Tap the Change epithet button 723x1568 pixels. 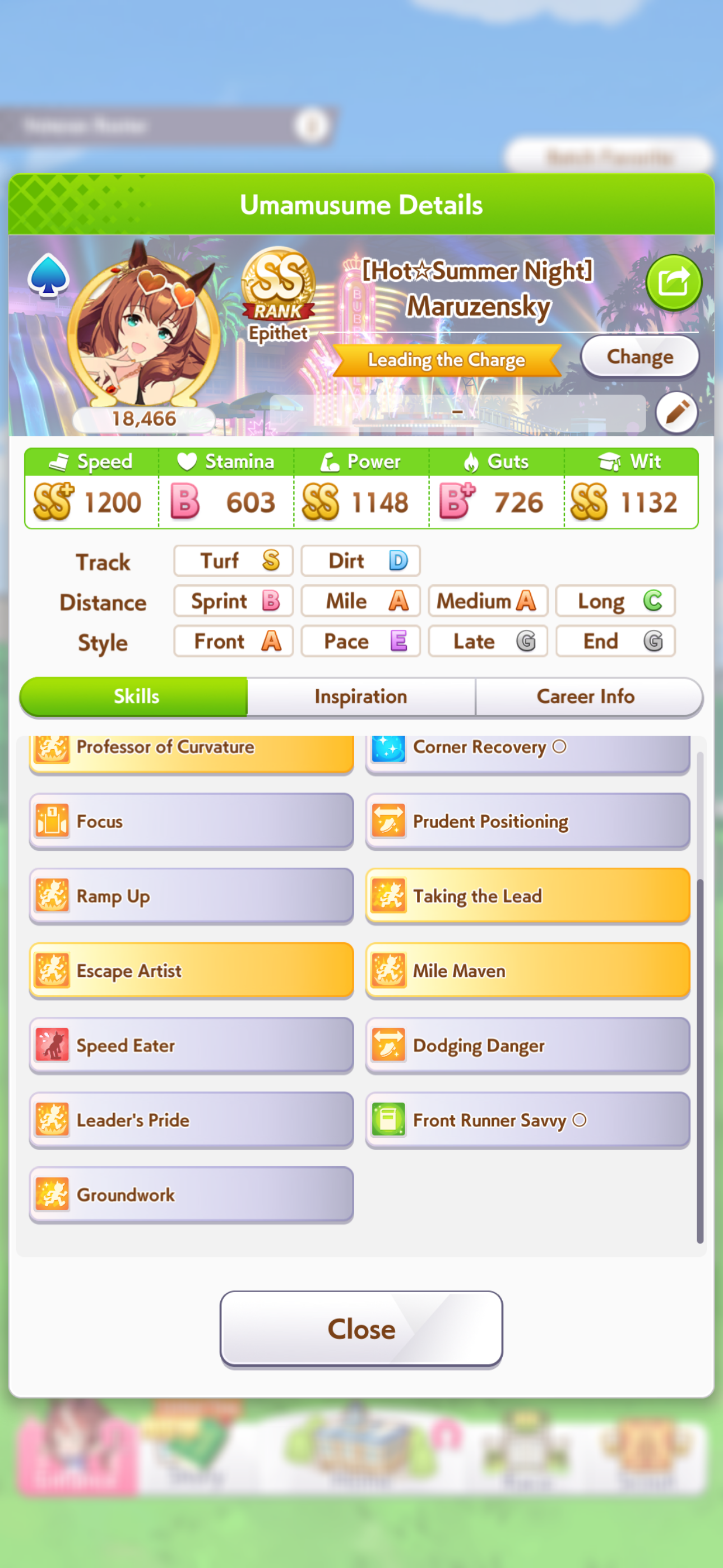[x=639, y=357]
